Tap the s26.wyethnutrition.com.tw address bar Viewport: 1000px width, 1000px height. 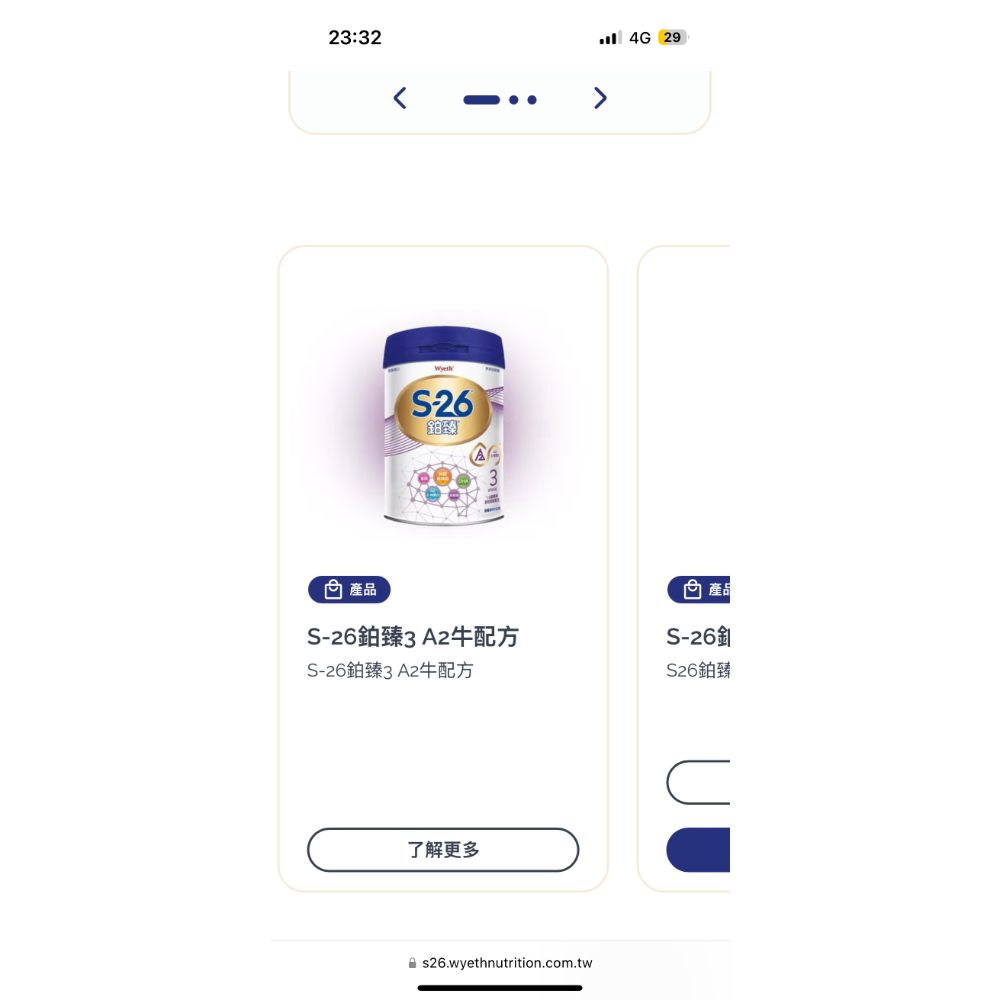coord(500,963)
